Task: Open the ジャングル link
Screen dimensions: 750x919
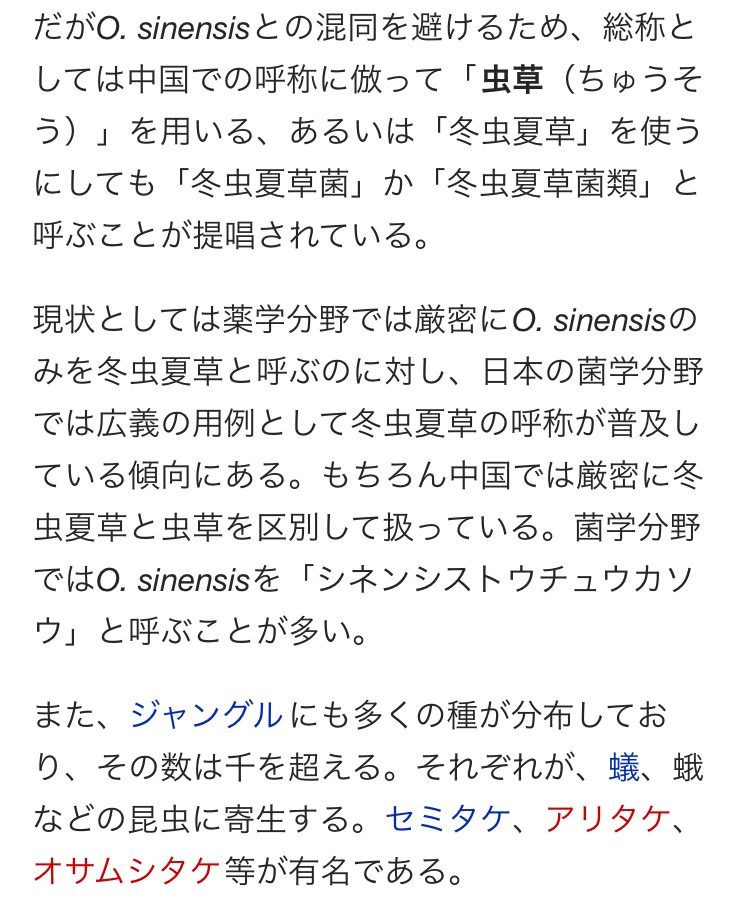Action: coord(206,716)
